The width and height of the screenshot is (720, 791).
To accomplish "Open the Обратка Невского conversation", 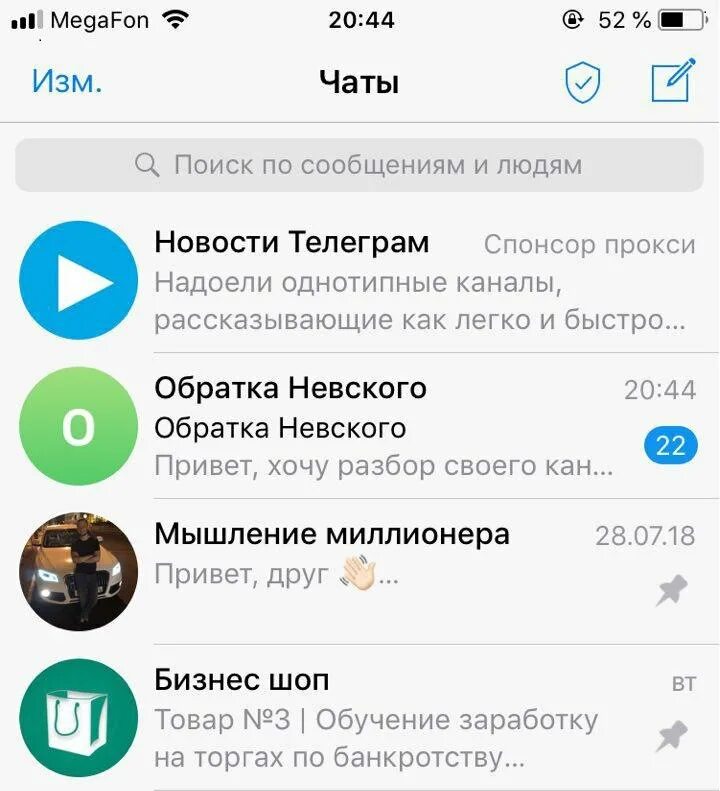I will click(x=380, y=425).
